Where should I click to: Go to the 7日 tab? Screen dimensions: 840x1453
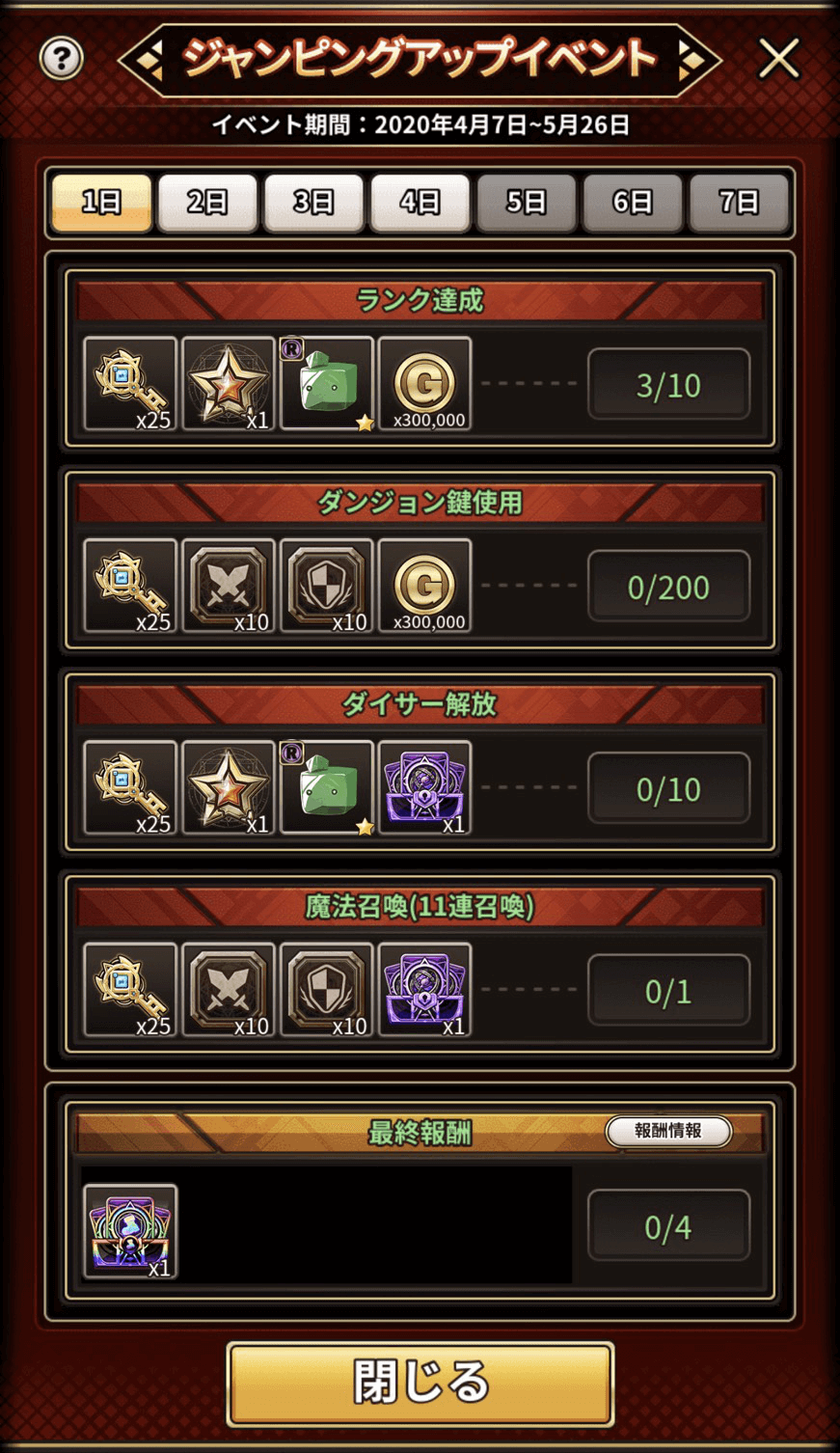point(739,203)
